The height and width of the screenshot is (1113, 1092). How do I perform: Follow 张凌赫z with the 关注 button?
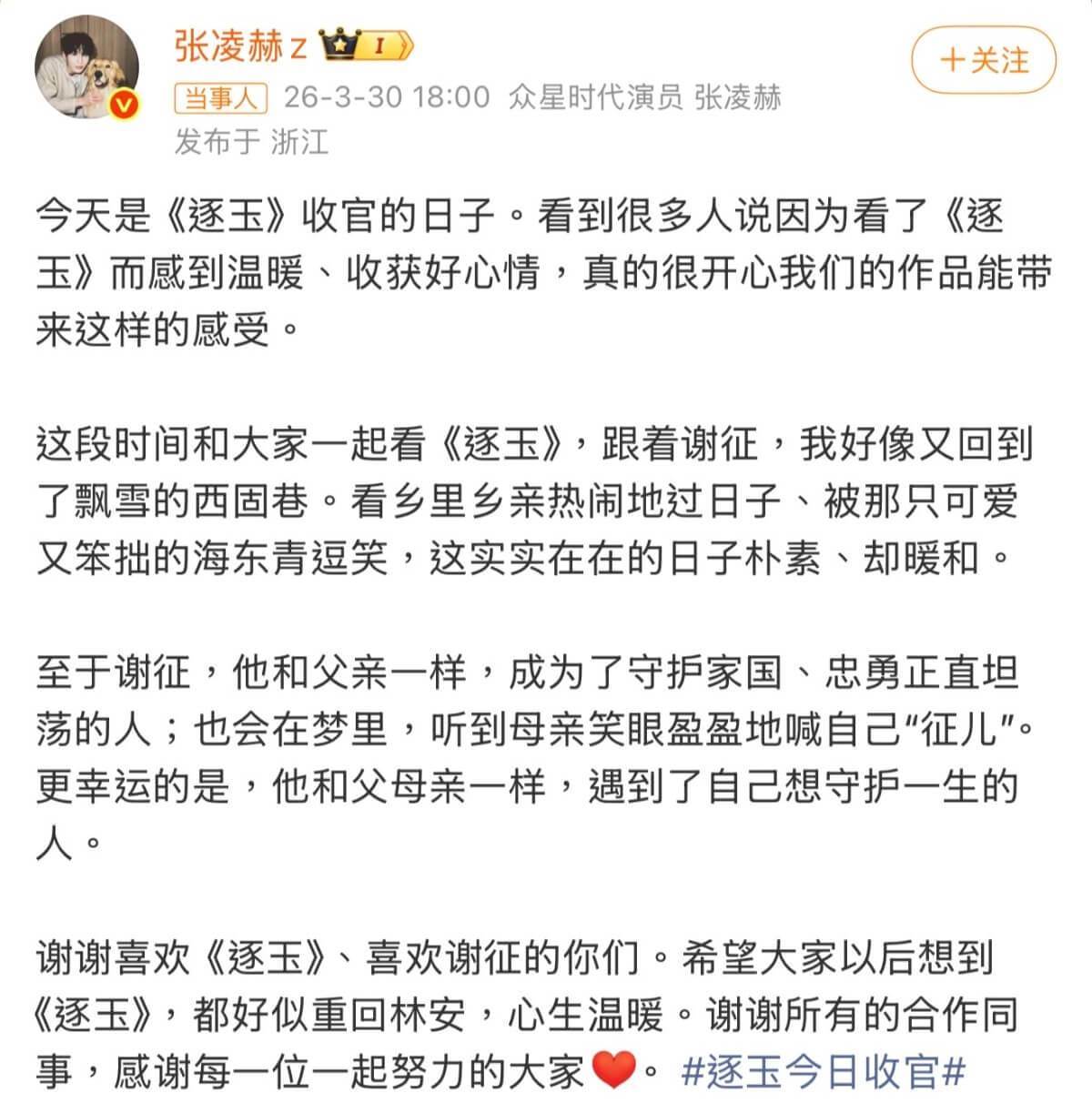[984, 61]
